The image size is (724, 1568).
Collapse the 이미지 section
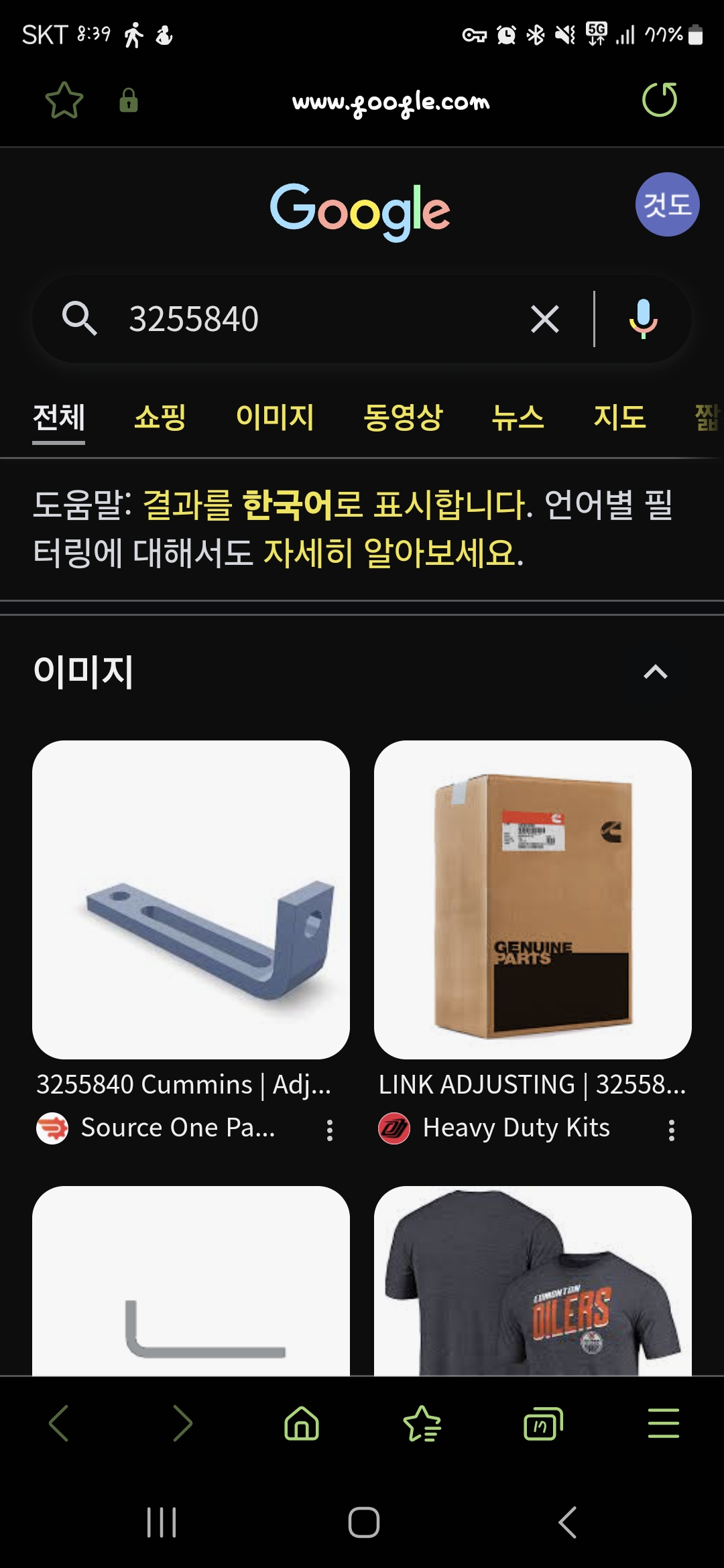(656, 671)
